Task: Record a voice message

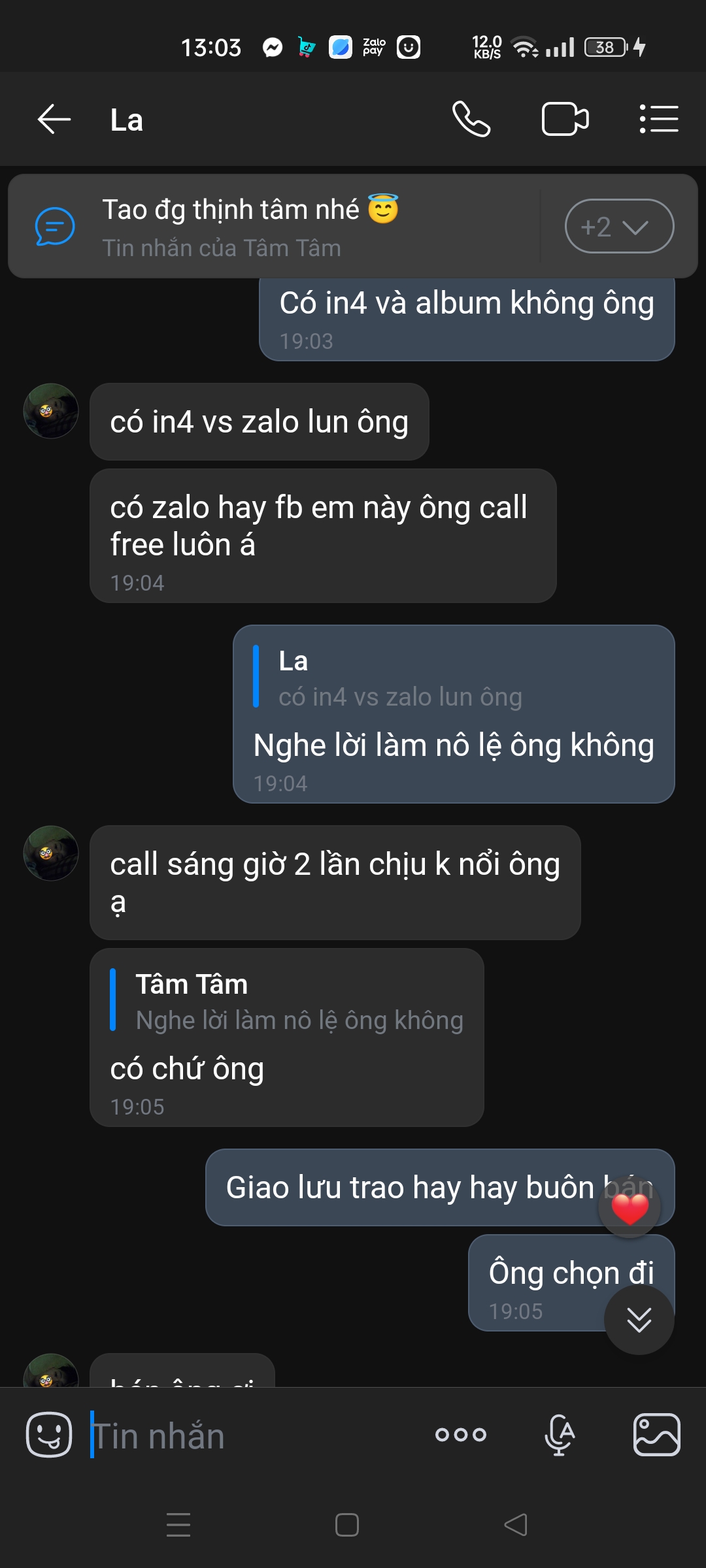Action: coord(560,1435)
